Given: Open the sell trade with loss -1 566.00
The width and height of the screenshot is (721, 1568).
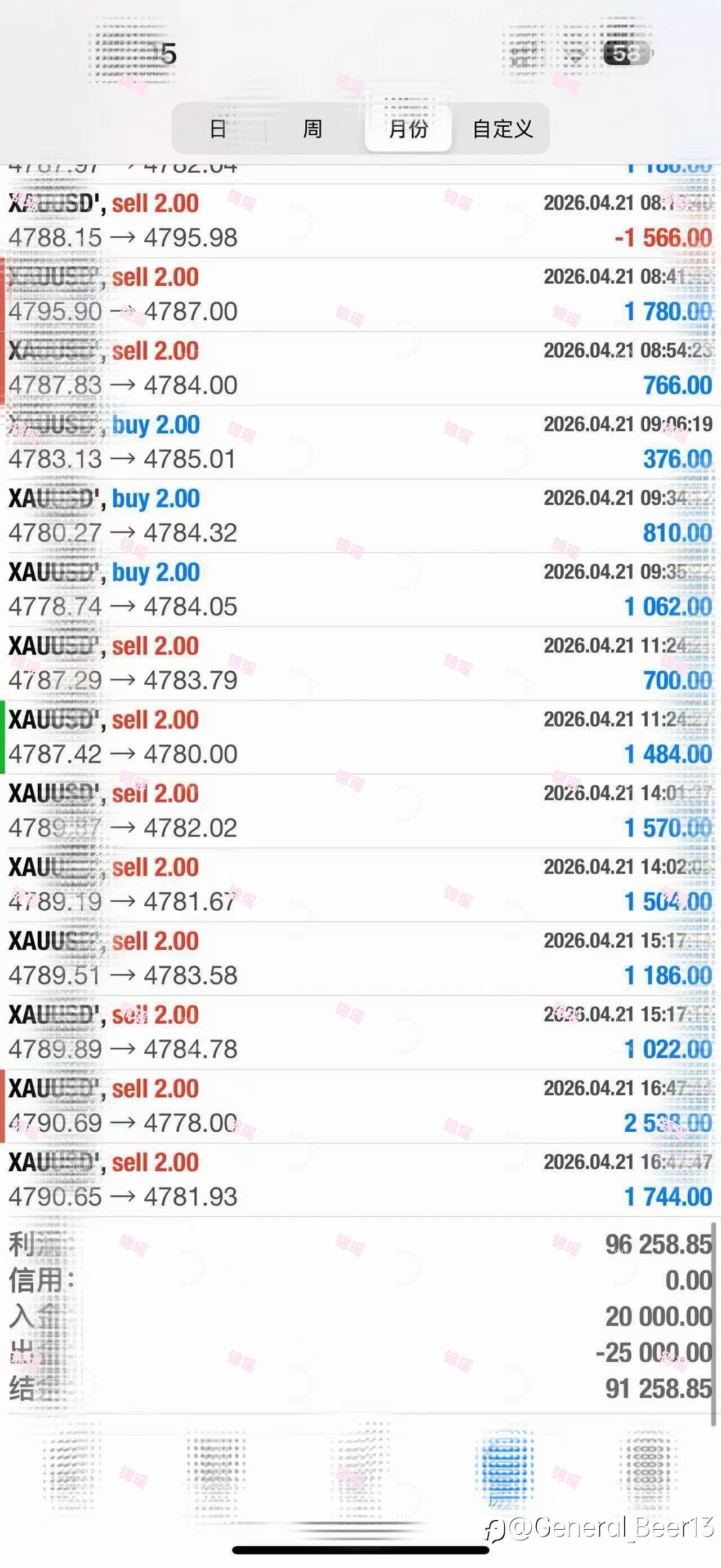Looking at the screenshot, I should coord(360,221).
